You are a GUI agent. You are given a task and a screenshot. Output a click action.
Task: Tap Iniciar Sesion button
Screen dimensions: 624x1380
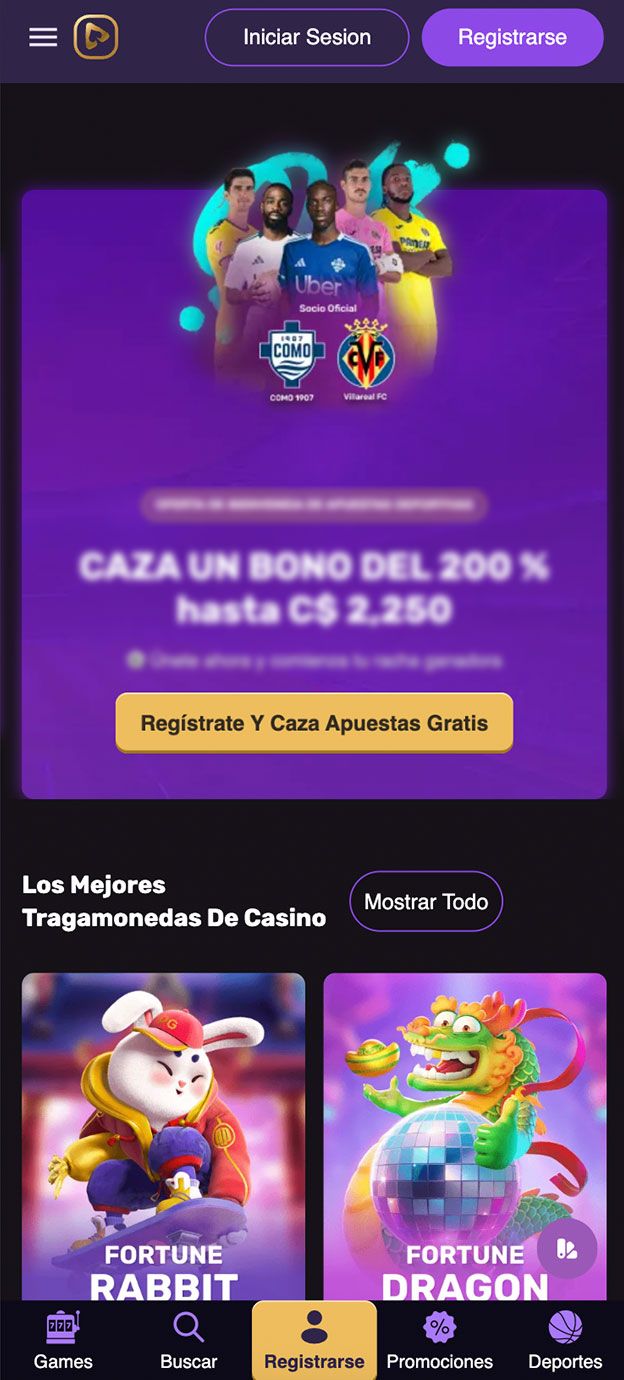307,38
